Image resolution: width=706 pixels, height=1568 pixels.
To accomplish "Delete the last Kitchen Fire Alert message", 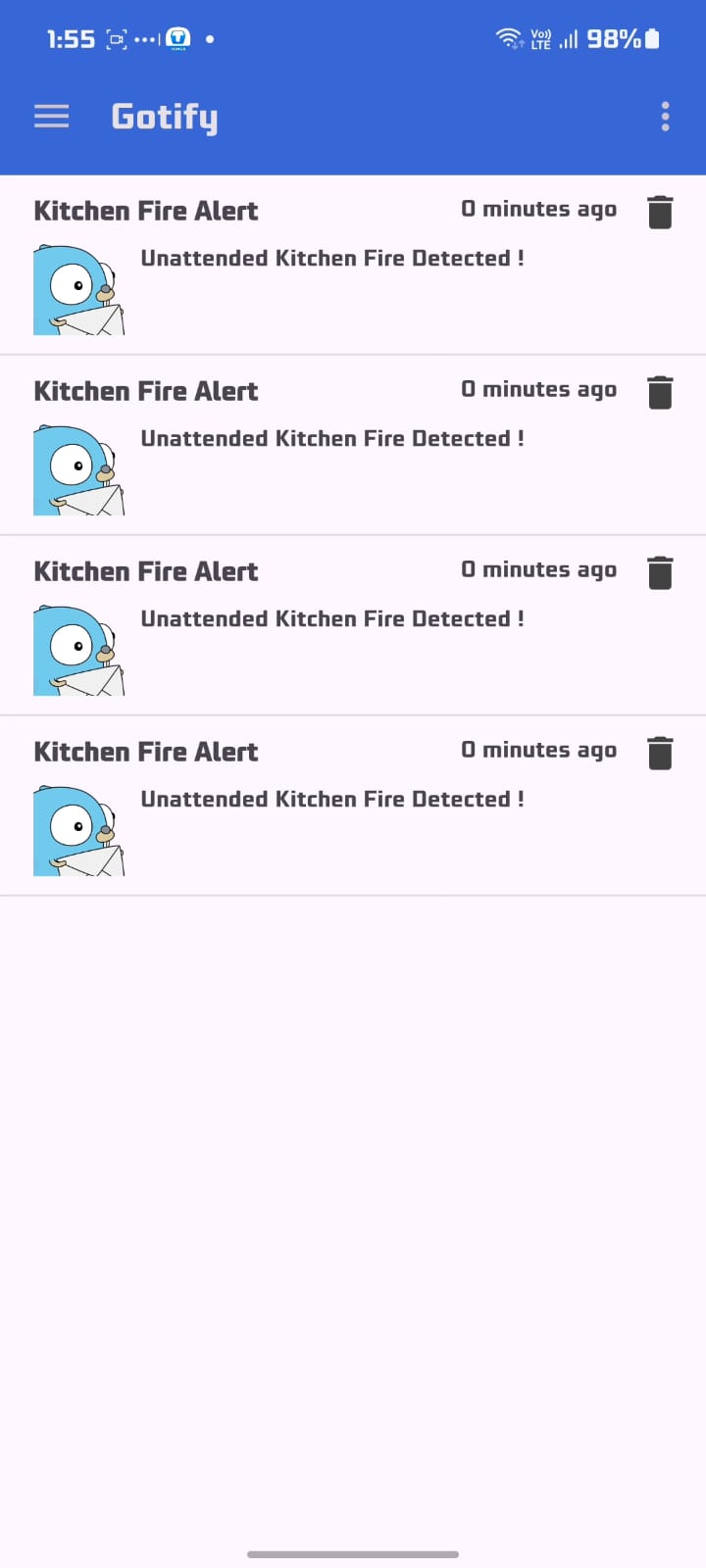I will (660, 753).
